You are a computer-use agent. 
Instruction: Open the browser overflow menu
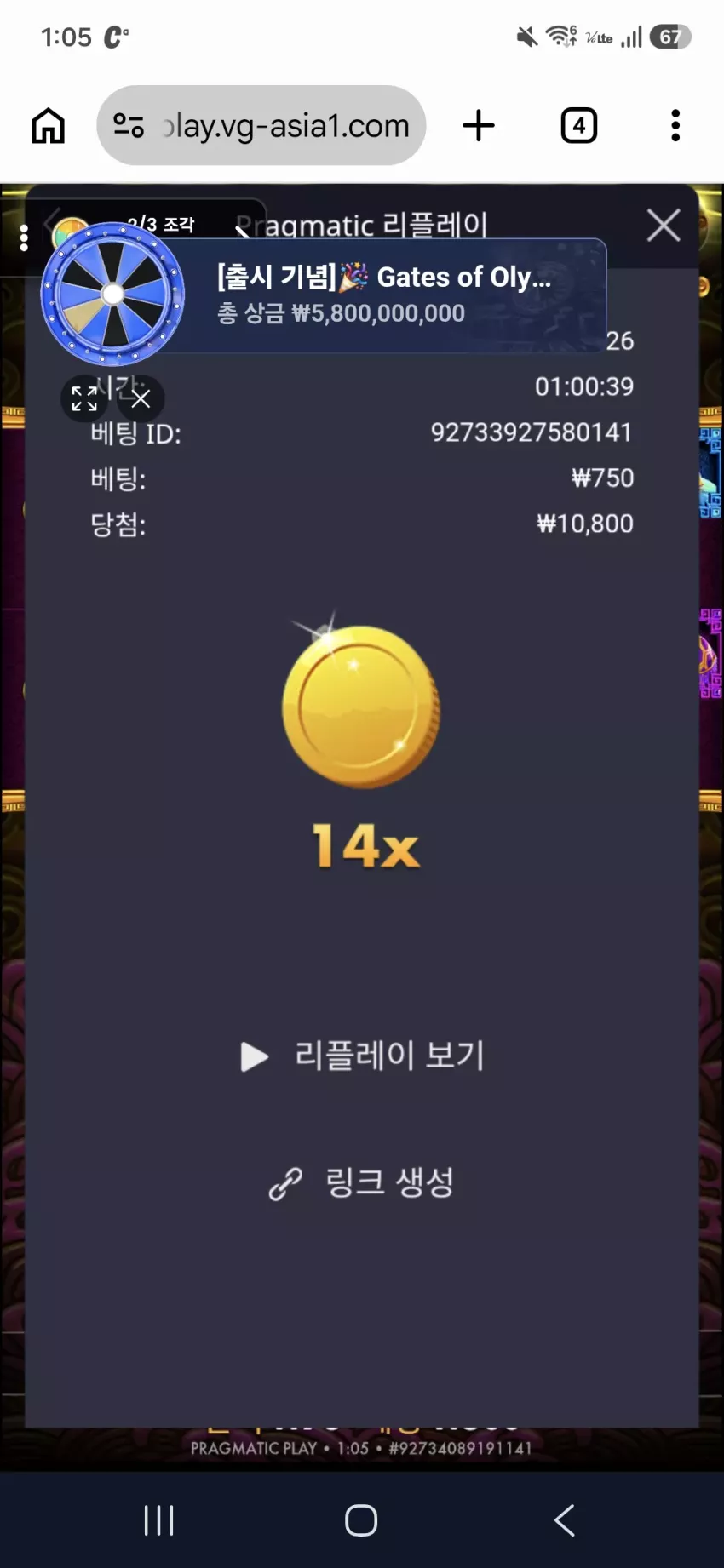675,126
